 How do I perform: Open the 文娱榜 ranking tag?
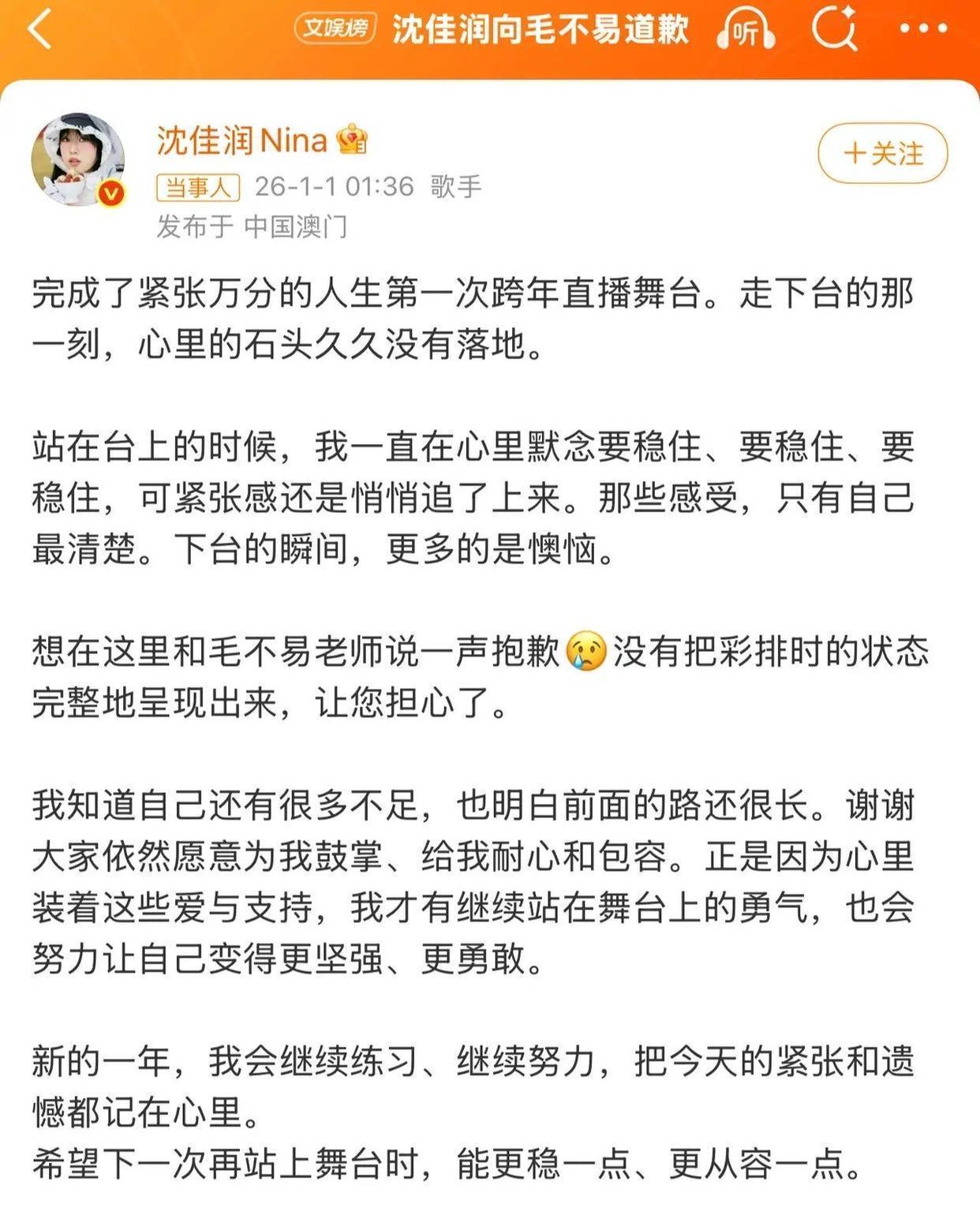tap(335, 29)
